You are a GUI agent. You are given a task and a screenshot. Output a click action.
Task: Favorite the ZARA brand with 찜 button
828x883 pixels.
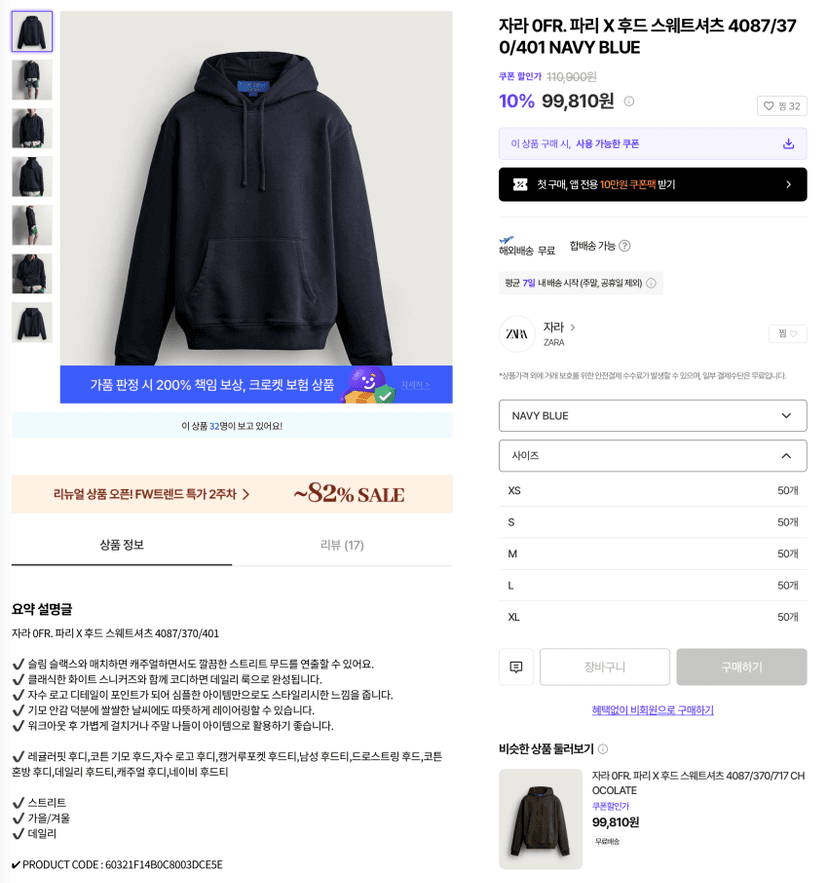coord(787,333)
